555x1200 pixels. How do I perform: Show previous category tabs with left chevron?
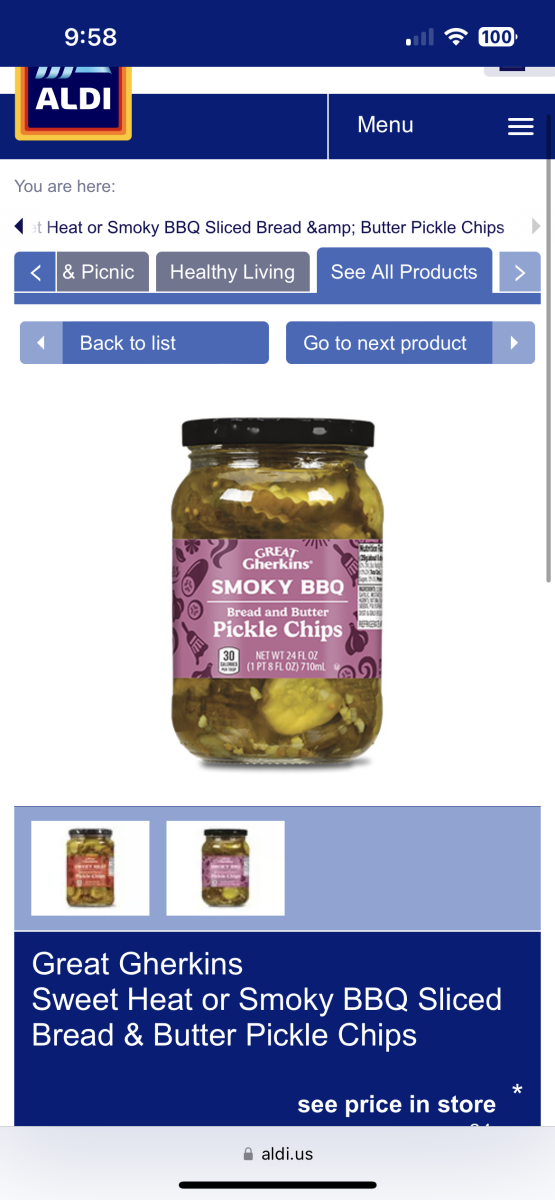(x=35, y=272)
